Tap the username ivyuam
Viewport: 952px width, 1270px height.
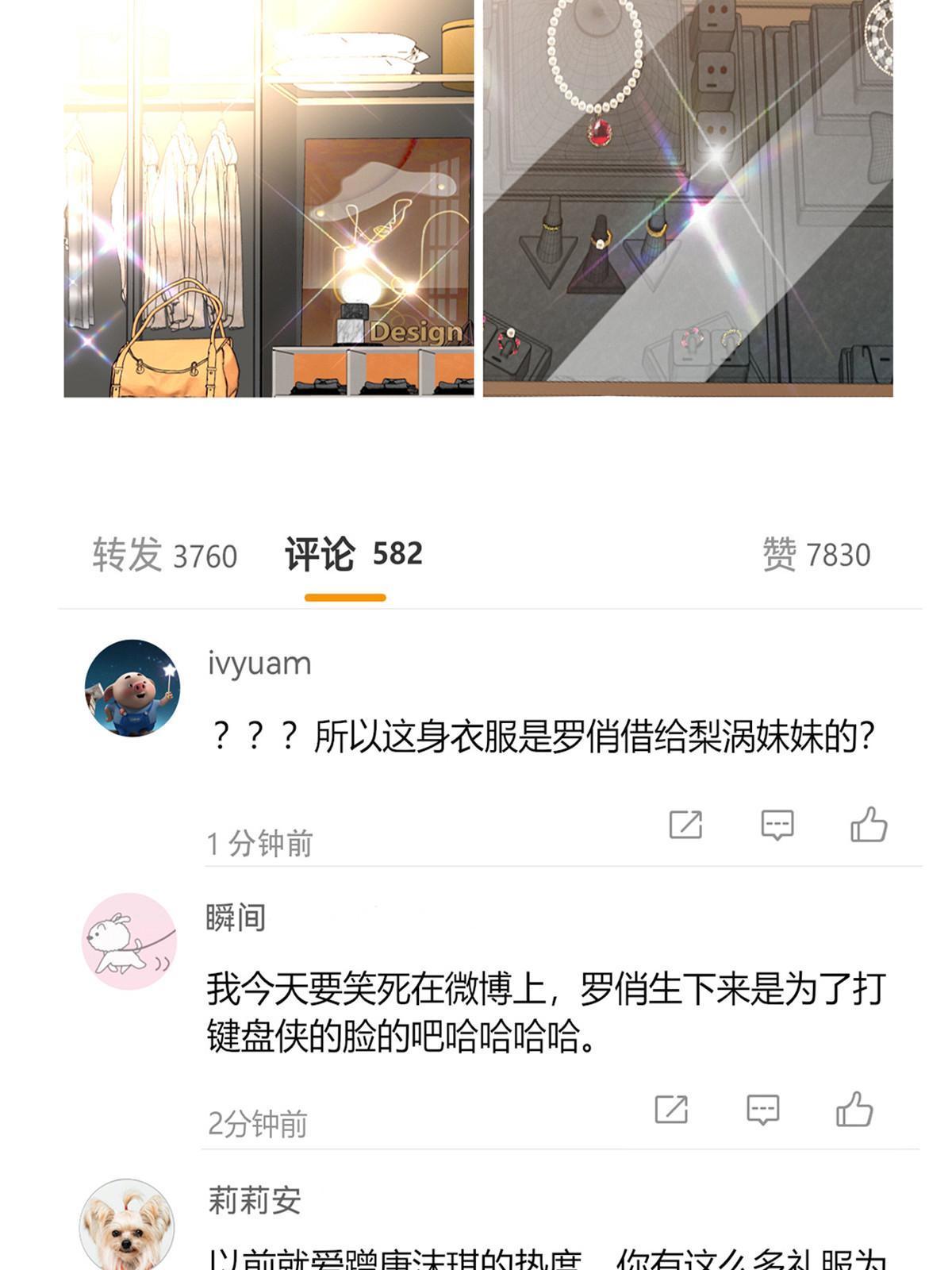click(259, 664)
